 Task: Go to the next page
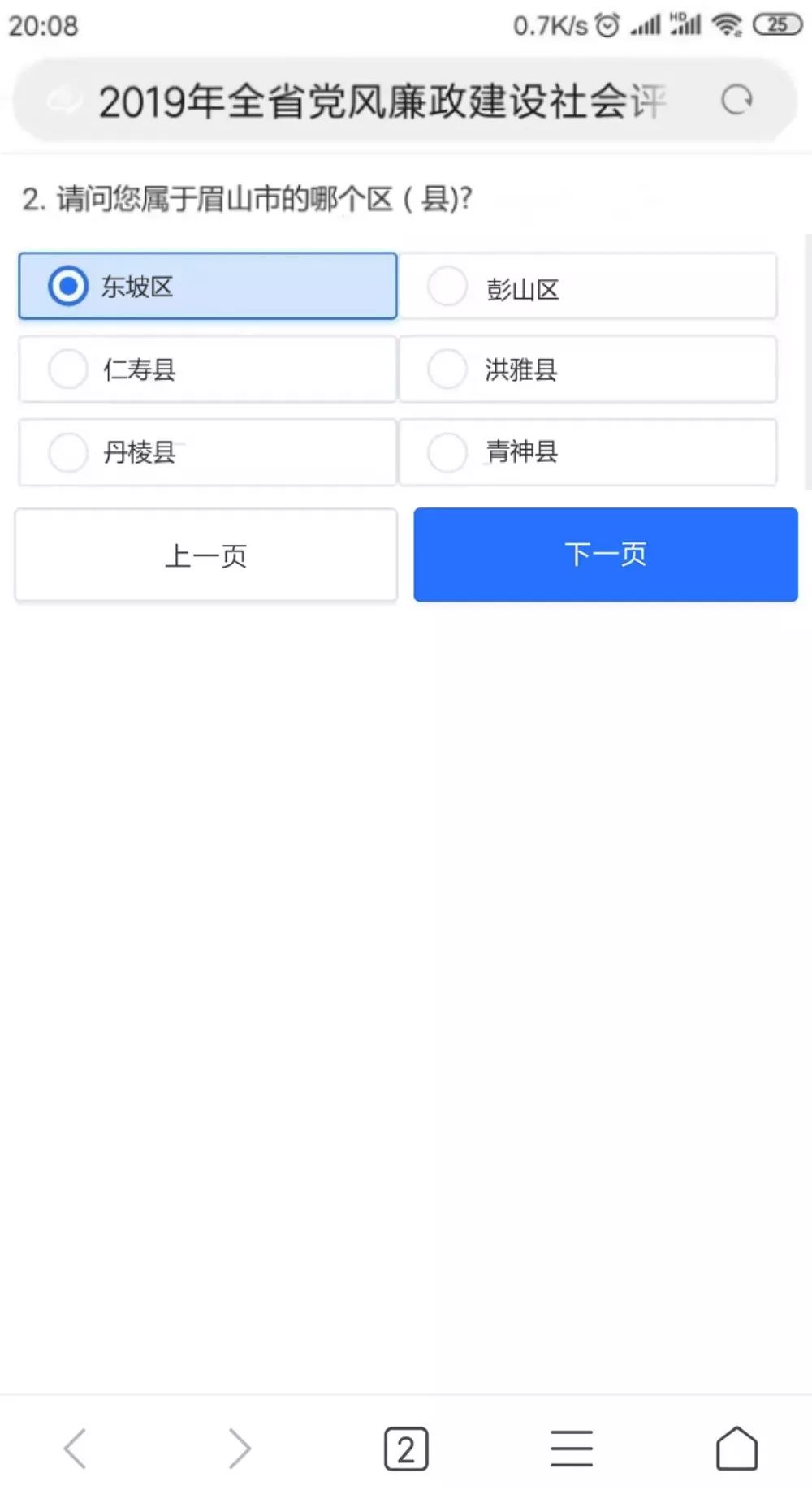point(606,555)
